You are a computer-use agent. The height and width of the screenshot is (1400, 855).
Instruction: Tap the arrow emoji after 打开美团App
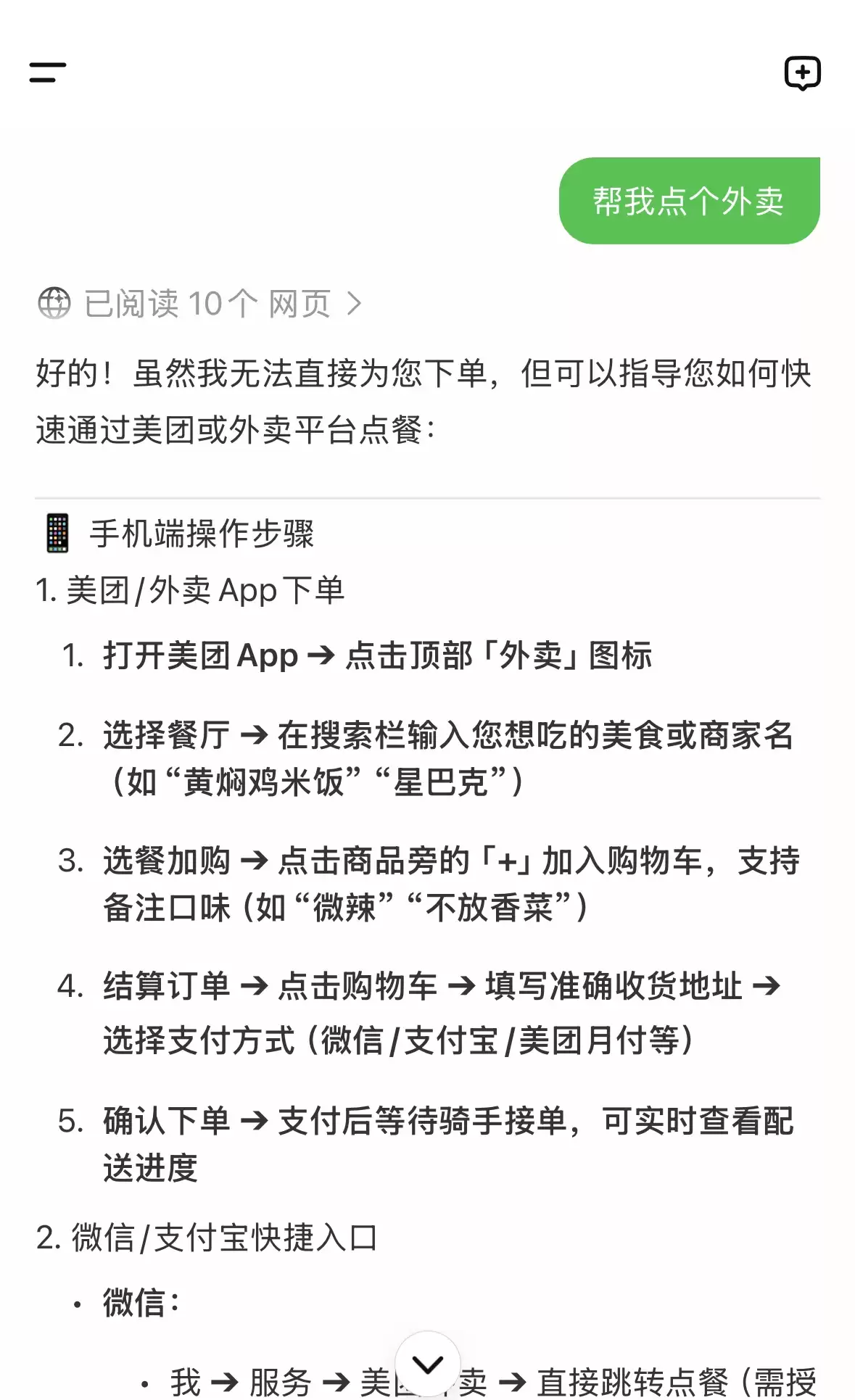[x=321, y=655]
